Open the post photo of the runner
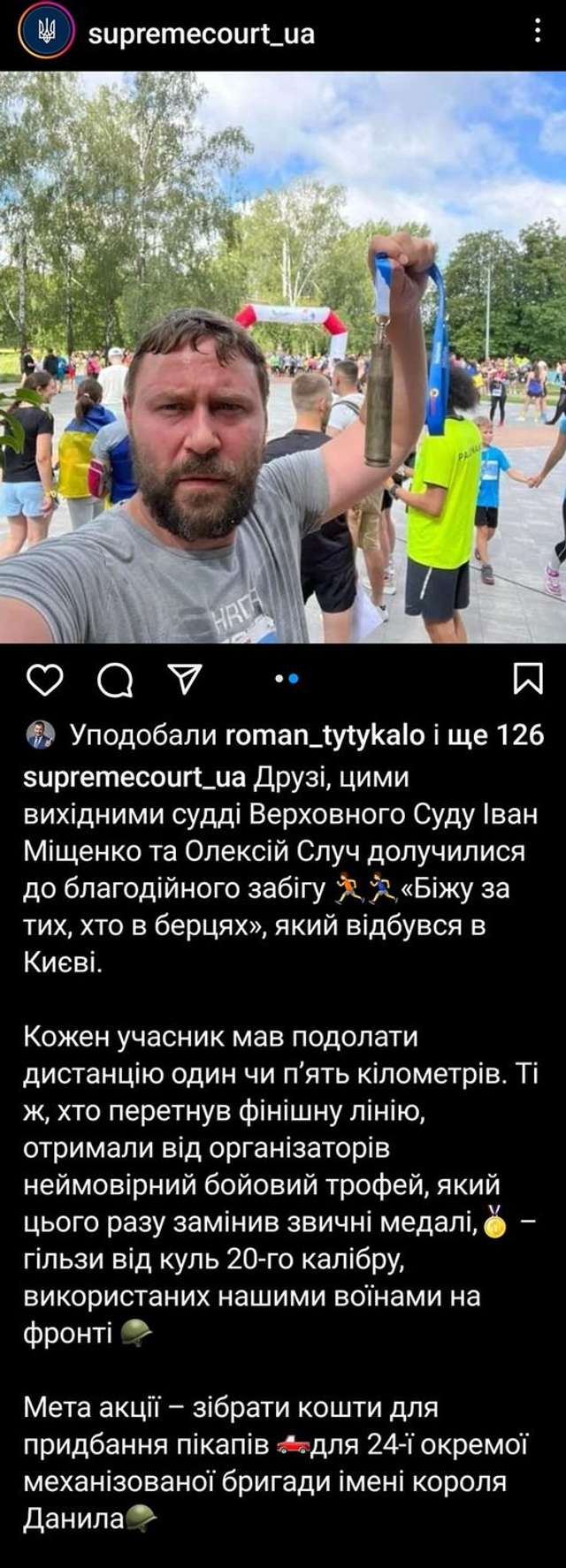Viewport: 566px width, 1568px height. pos(283,357)
